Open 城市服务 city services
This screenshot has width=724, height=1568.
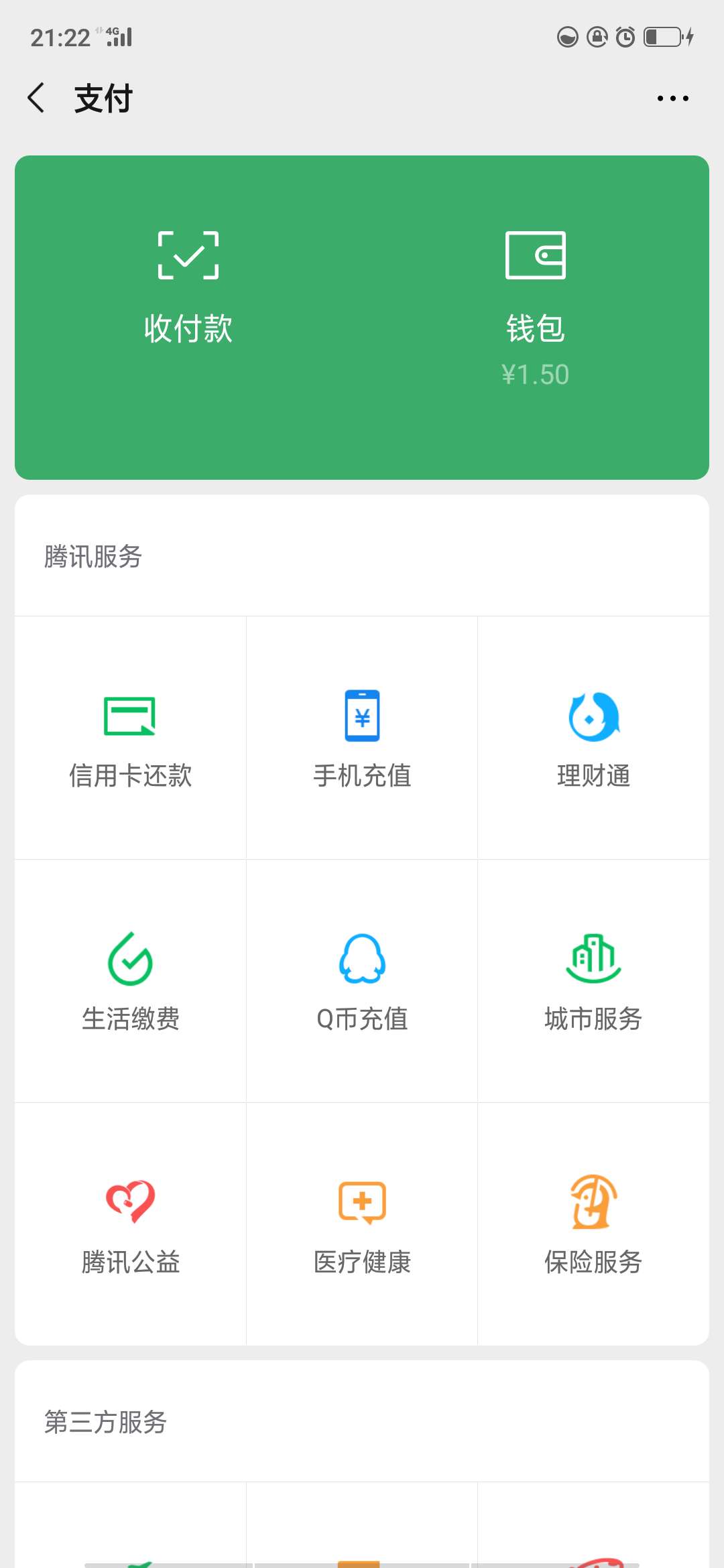click(593, 981)
